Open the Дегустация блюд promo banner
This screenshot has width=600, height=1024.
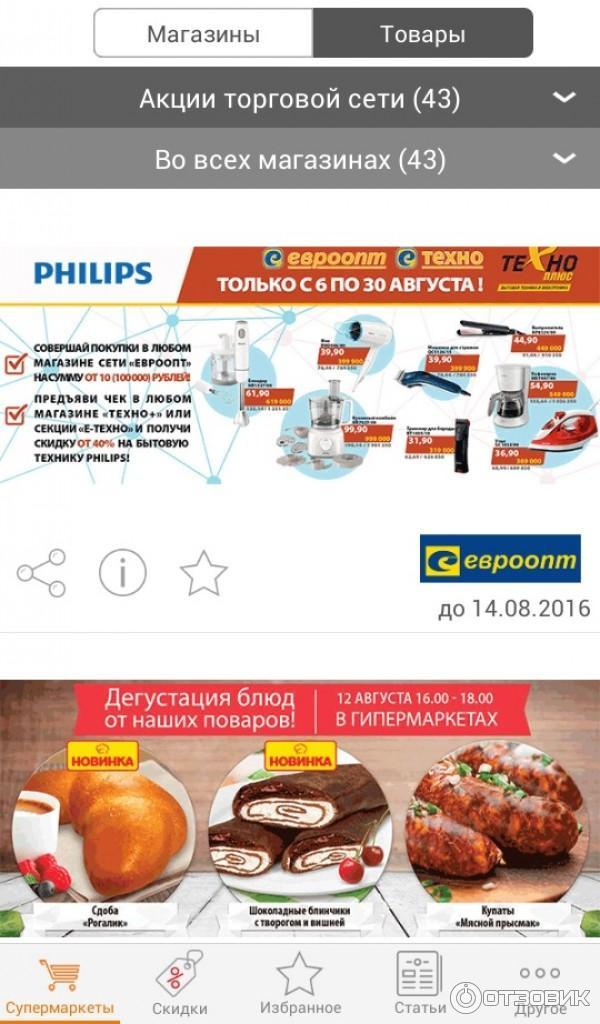click(x=300, y=808)
